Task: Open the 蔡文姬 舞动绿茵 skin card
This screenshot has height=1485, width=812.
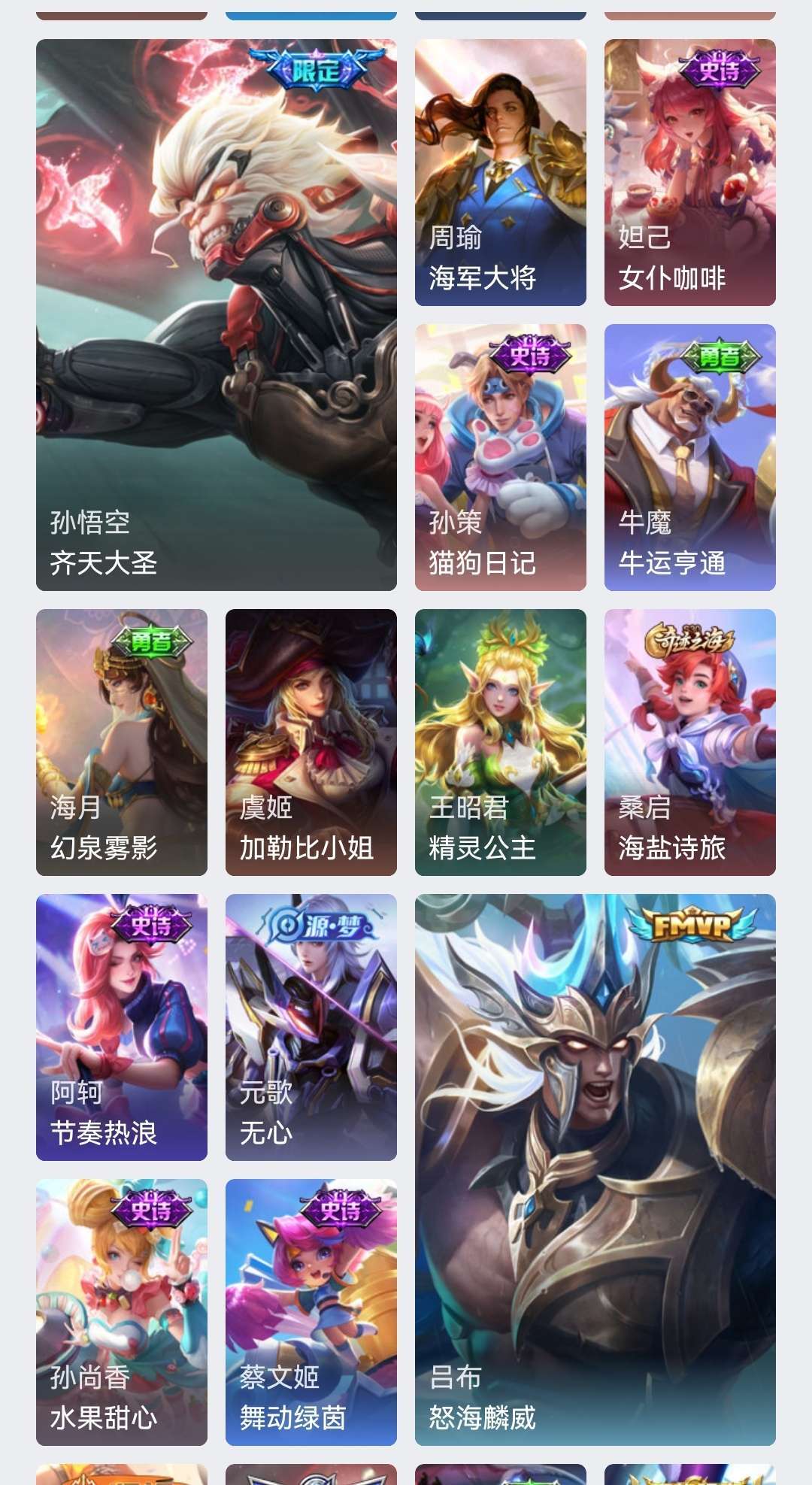Action: [x=311, y=1312]
